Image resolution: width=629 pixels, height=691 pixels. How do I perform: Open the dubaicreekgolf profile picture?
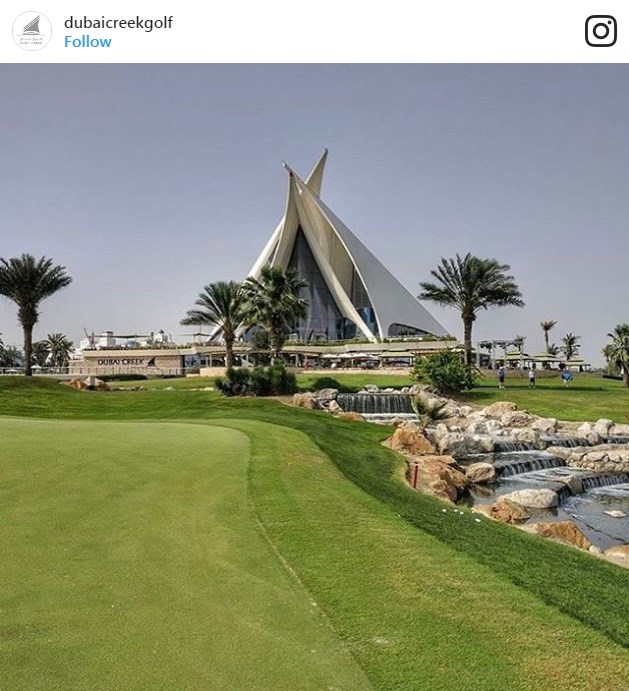click(32, 31)
